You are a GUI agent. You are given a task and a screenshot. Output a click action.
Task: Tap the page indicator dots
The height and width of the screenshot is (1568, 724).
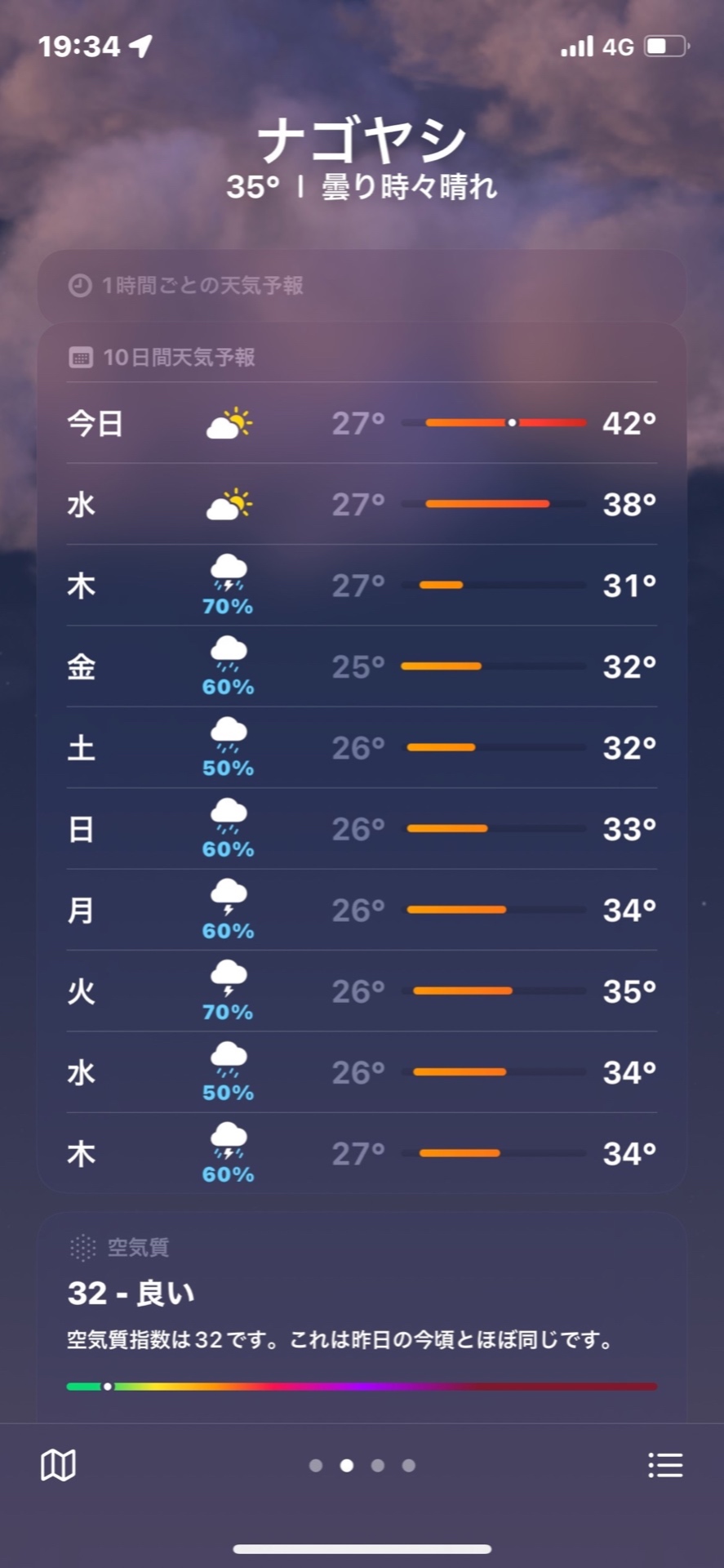(362, 1465)
